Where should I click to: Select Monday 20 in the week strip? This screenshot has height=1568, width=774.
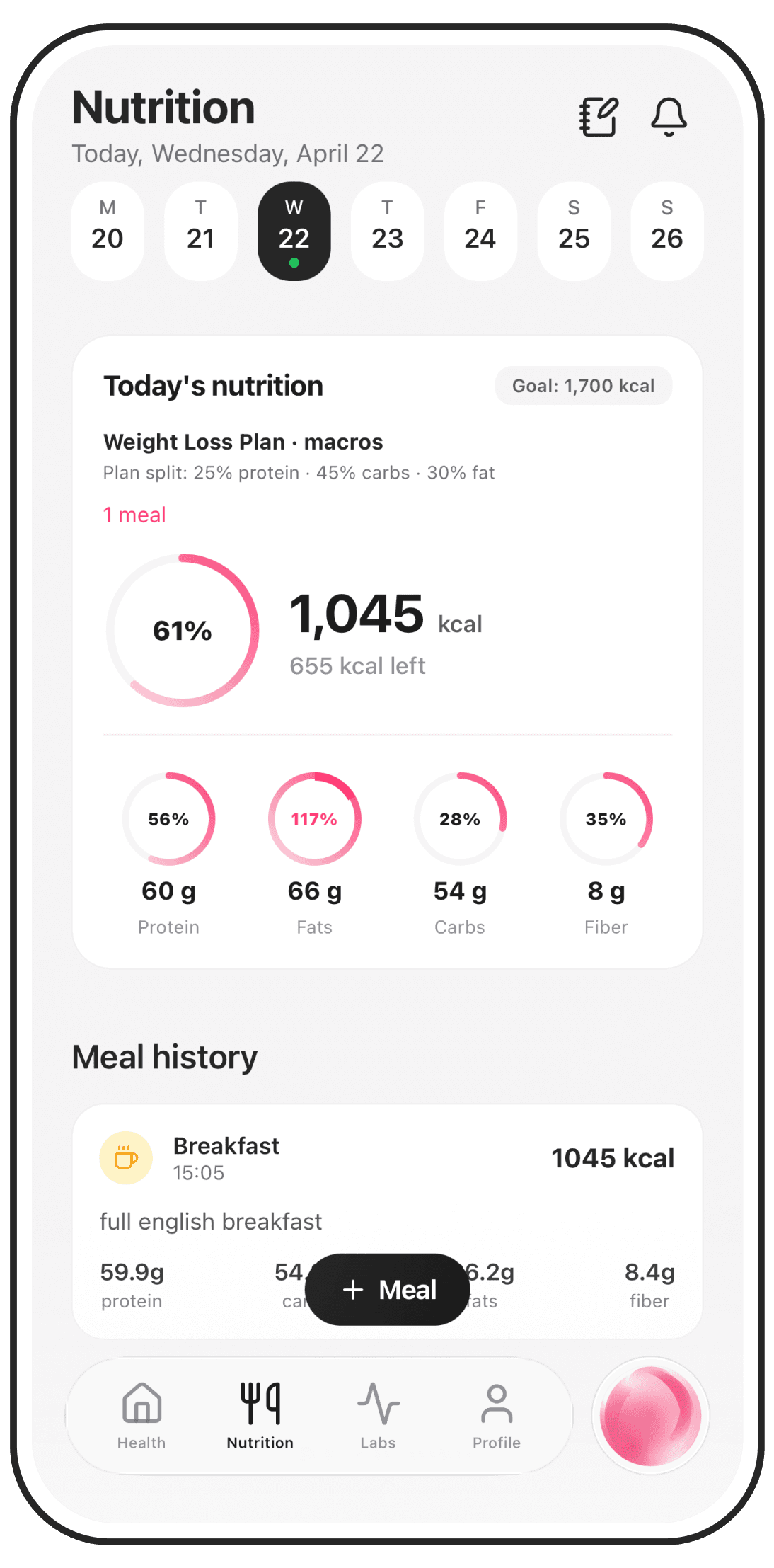108,231
